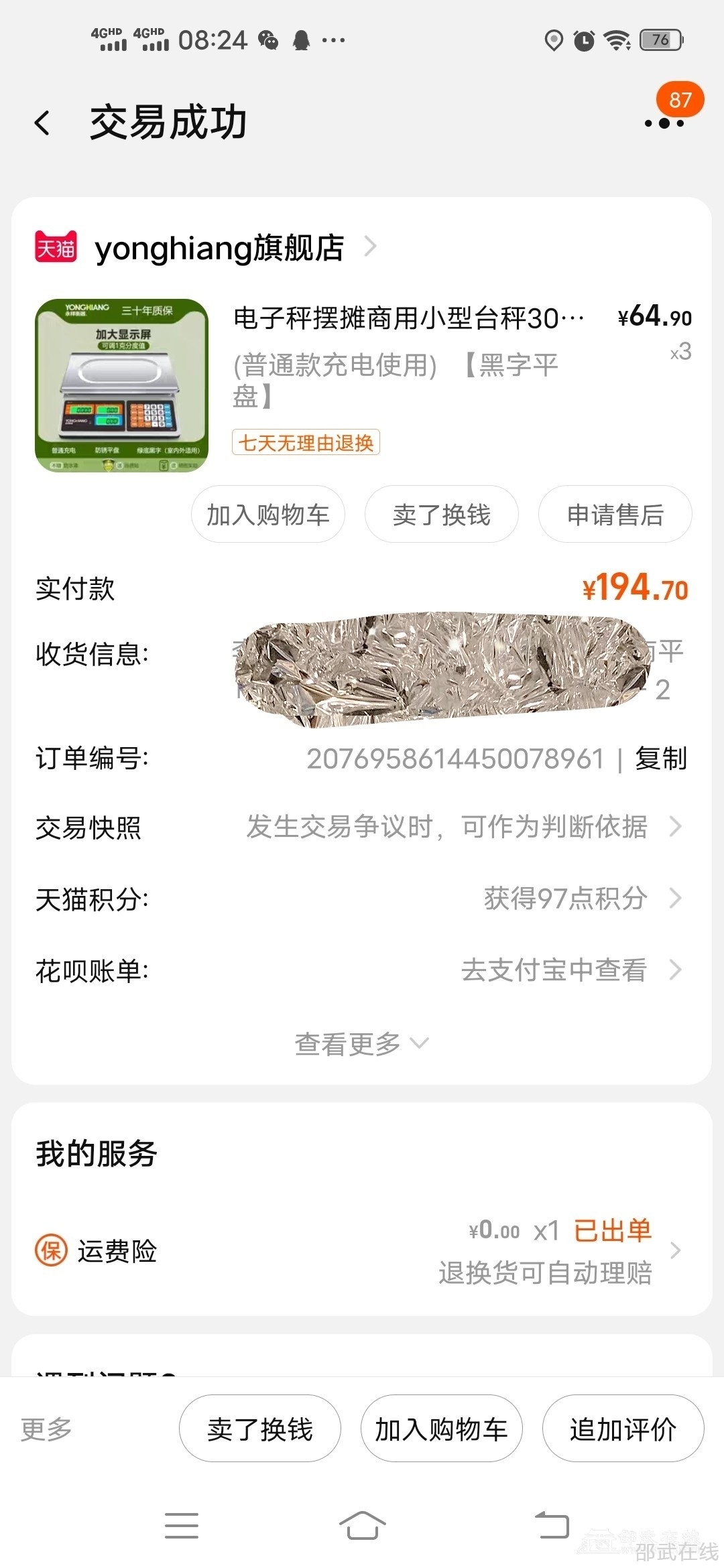Tap the 申请售后 button
This screenshot has width=724, height=1568.
[615, 515]
